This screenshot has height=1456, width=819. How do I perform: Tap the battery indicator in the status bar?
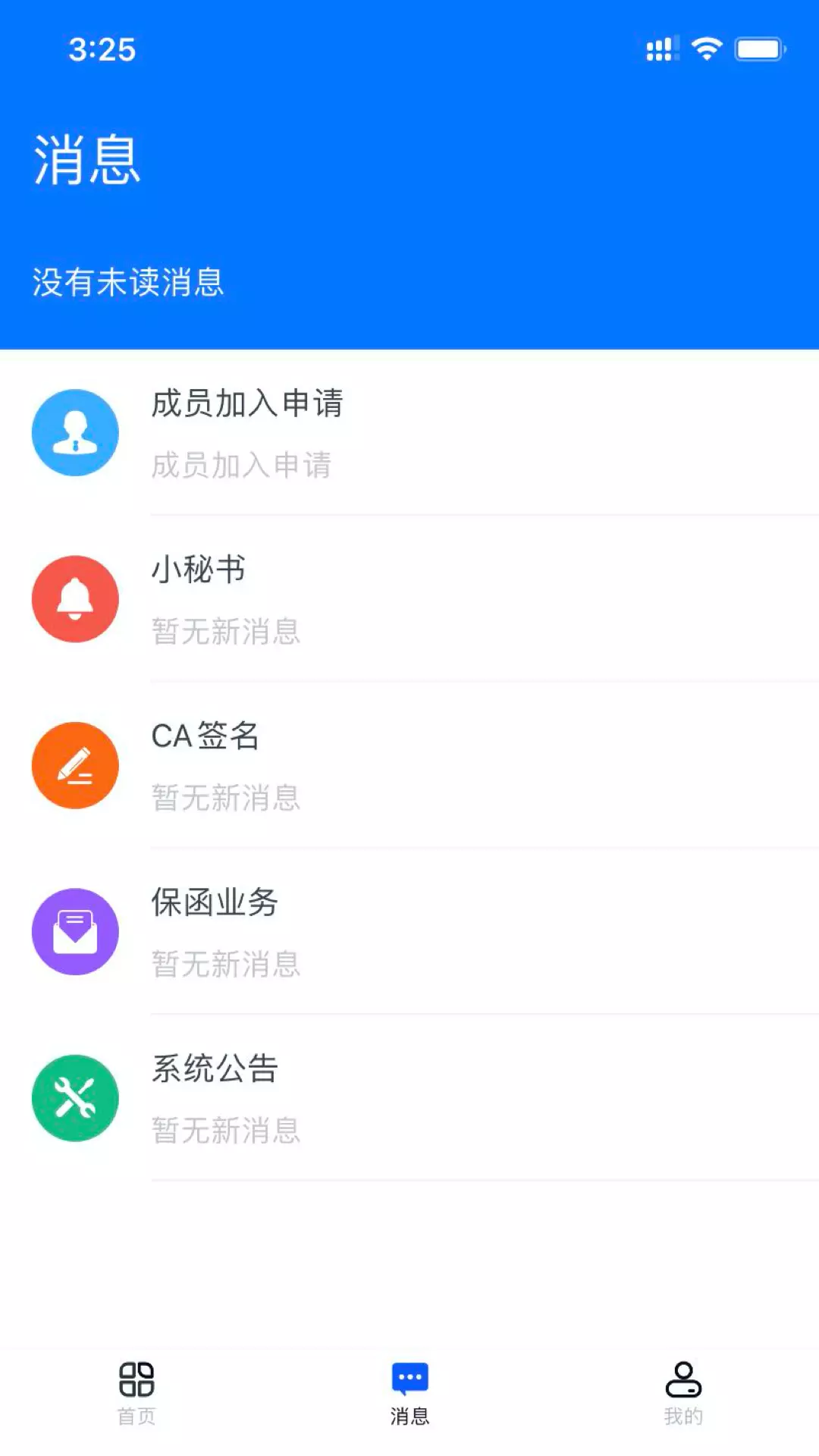[x=758, y=47]
